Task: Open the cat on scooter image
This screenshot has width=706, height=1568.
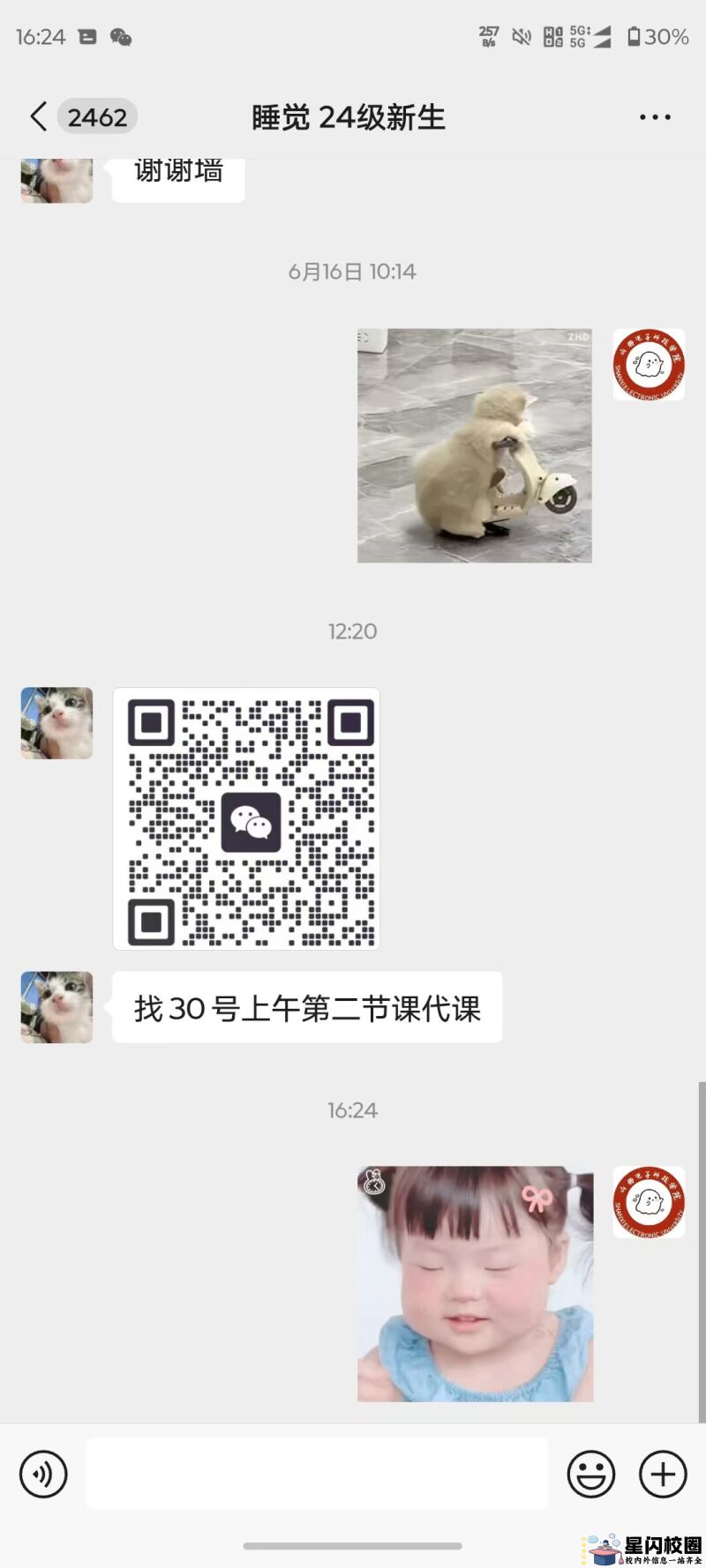Action: [474, 445]
